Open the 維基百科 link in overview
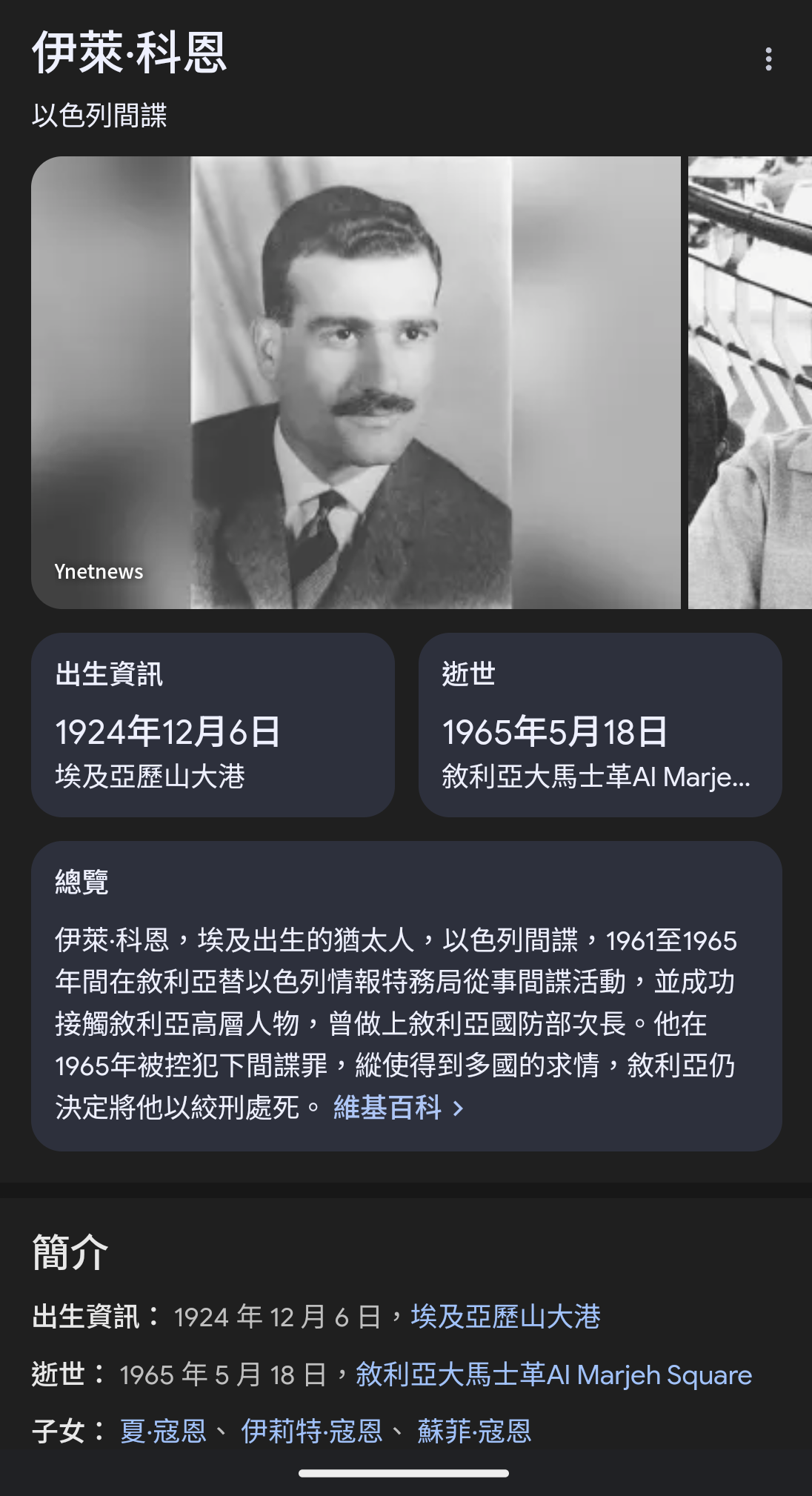812x1496 pixels. point(398,1108)
